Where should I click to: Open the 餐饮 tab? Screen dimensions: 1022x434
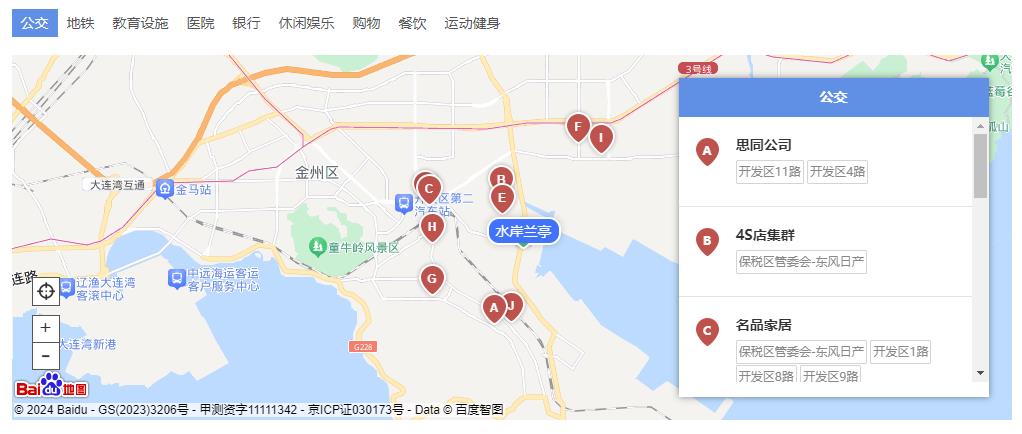click(412, 23)
